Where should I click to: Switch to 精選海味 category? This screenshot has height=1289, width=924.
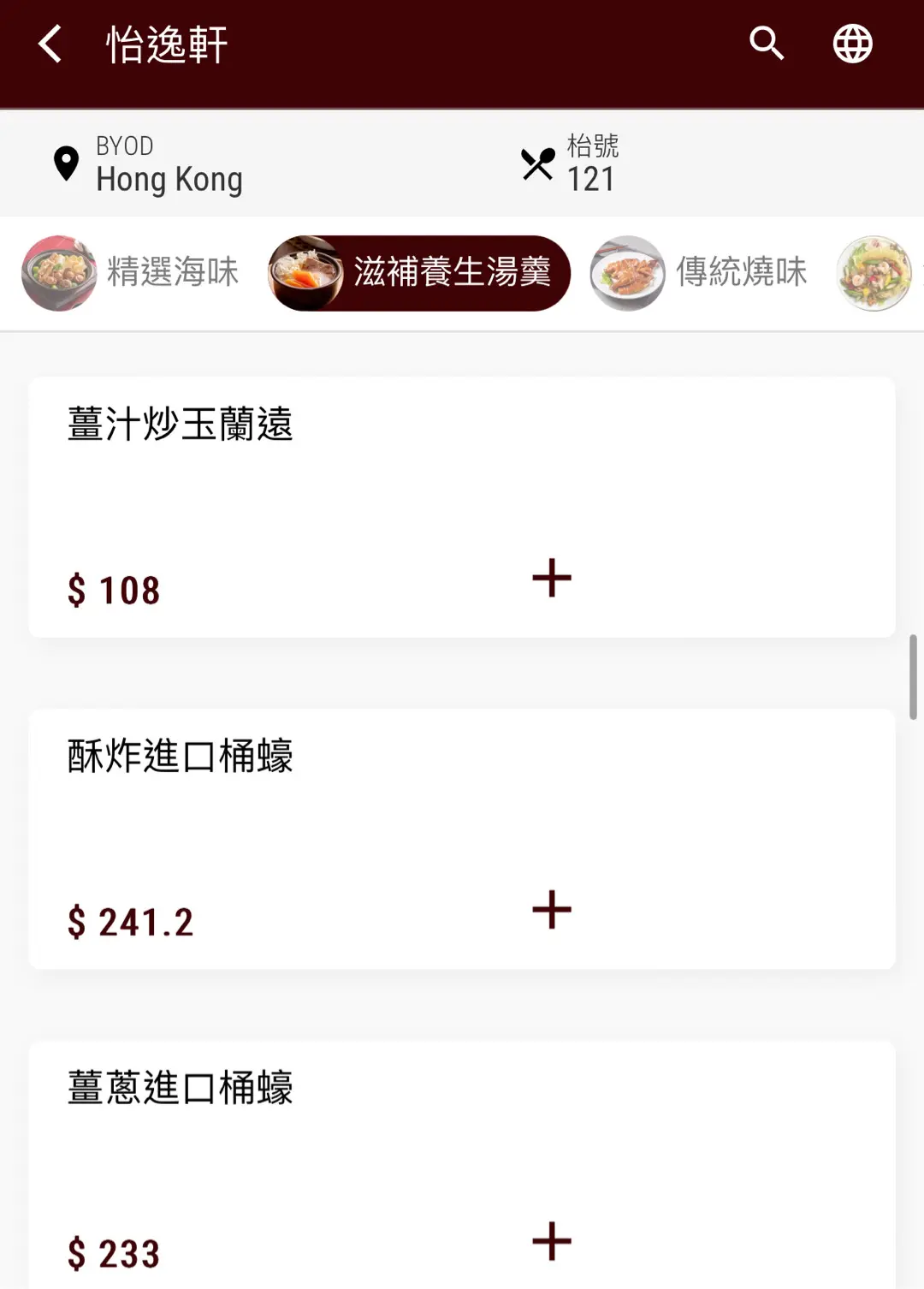130,272
